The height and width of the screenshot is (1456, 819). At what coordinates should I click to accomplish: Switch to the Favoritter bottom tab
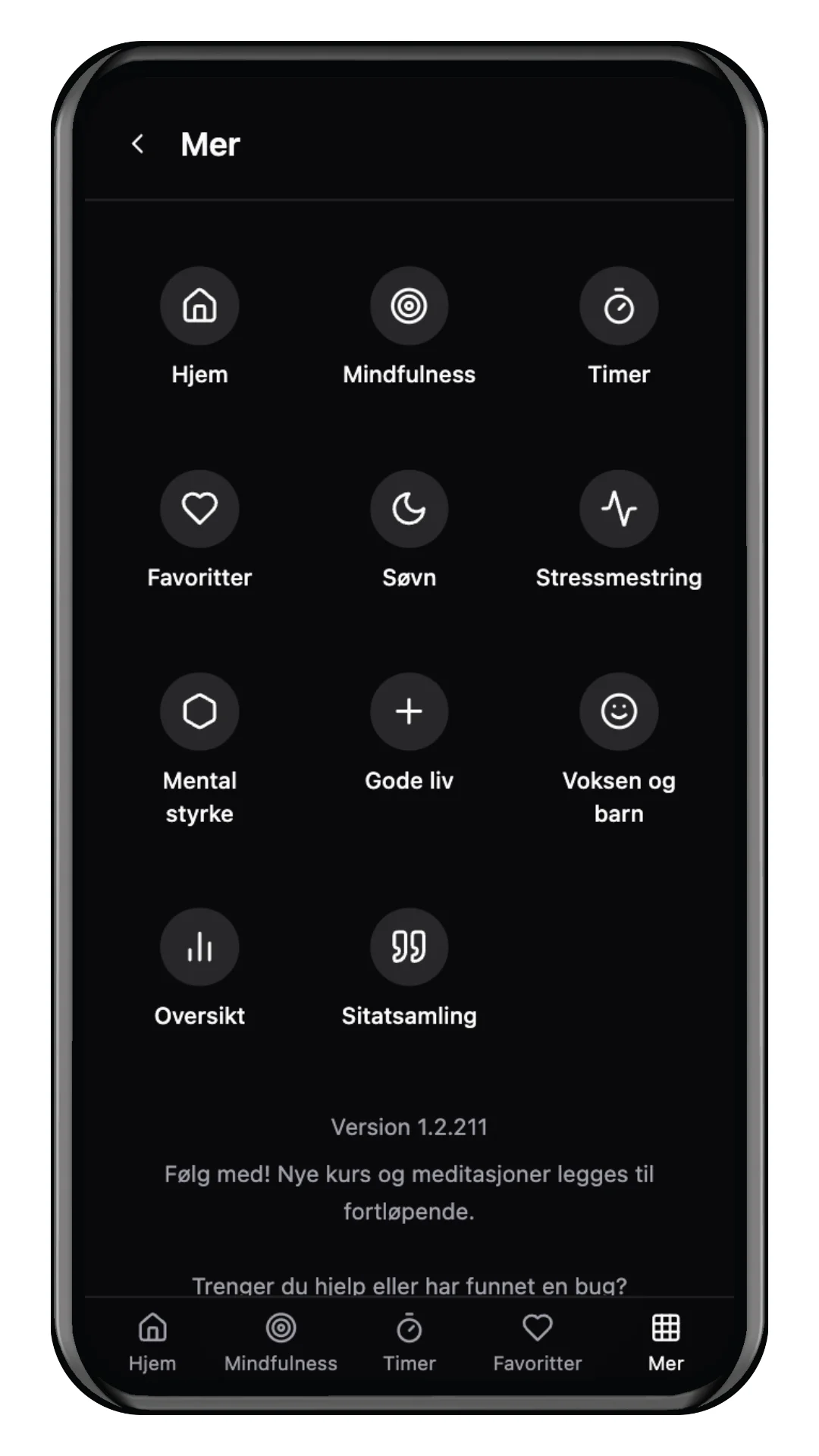pyautogui.click(x=538, y=1343)
